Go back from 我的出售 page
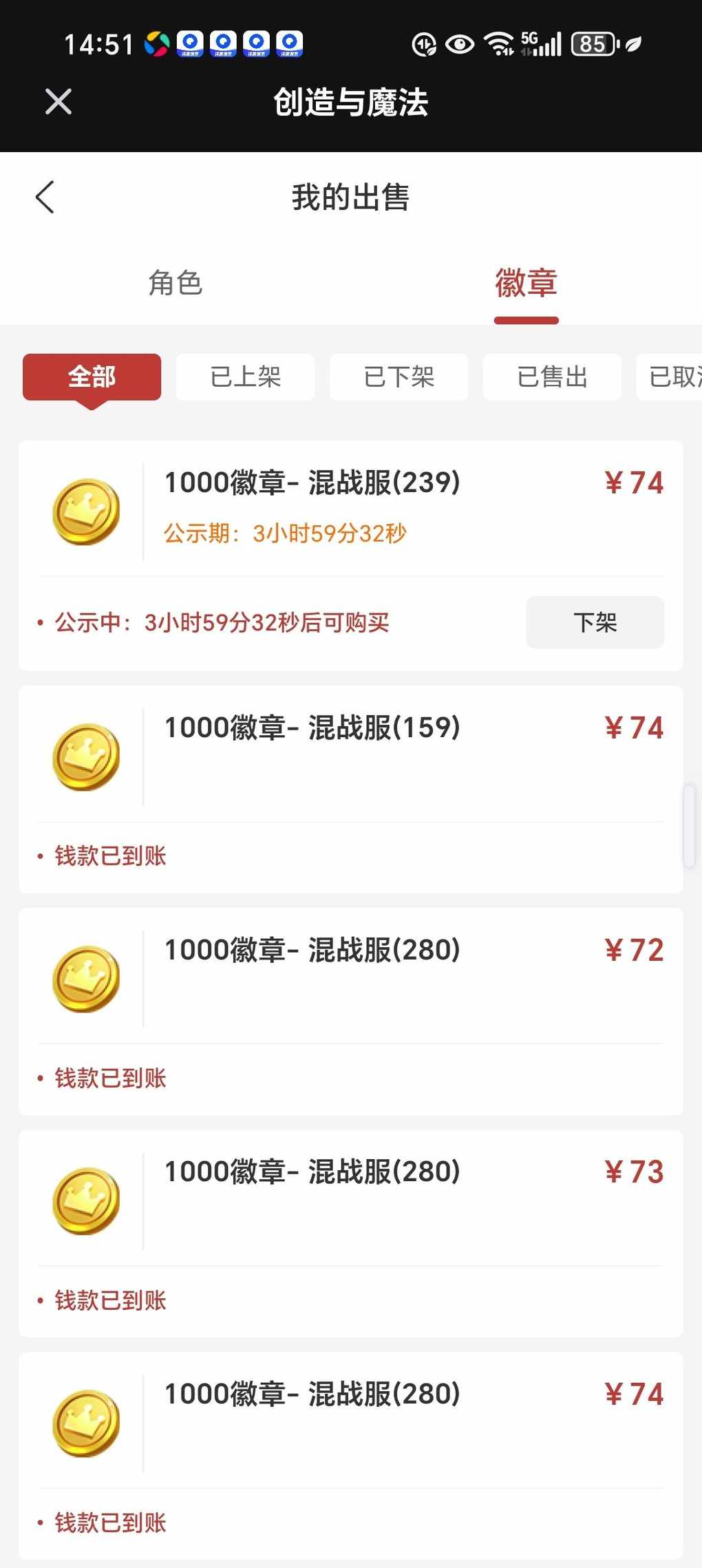Screen dimensions: 702x1568 [x=45, y=198]
